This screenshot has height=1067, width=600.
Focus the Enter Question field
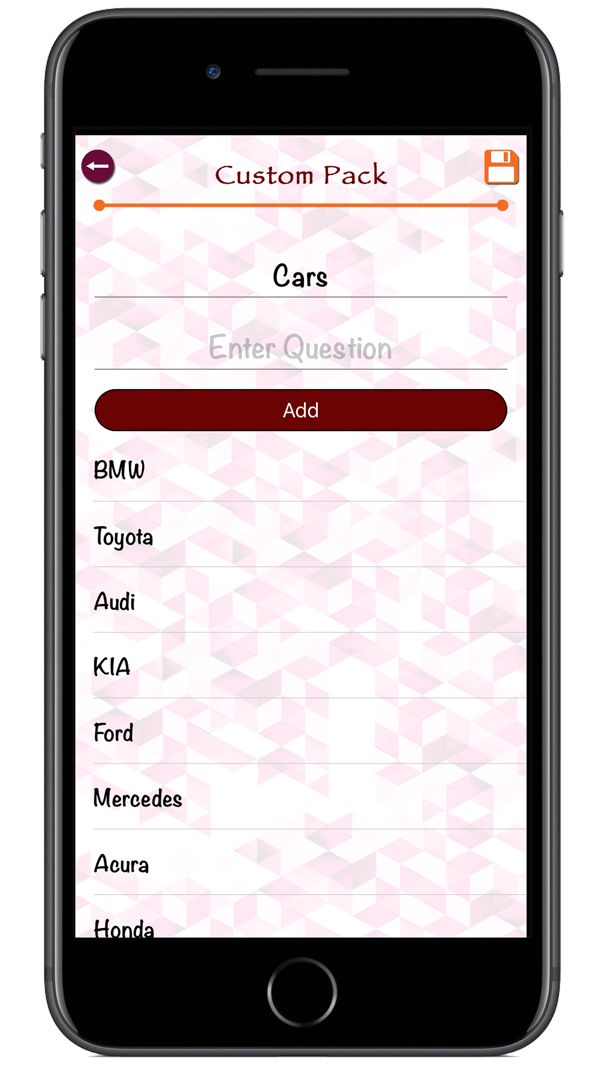tap(300, 348)
